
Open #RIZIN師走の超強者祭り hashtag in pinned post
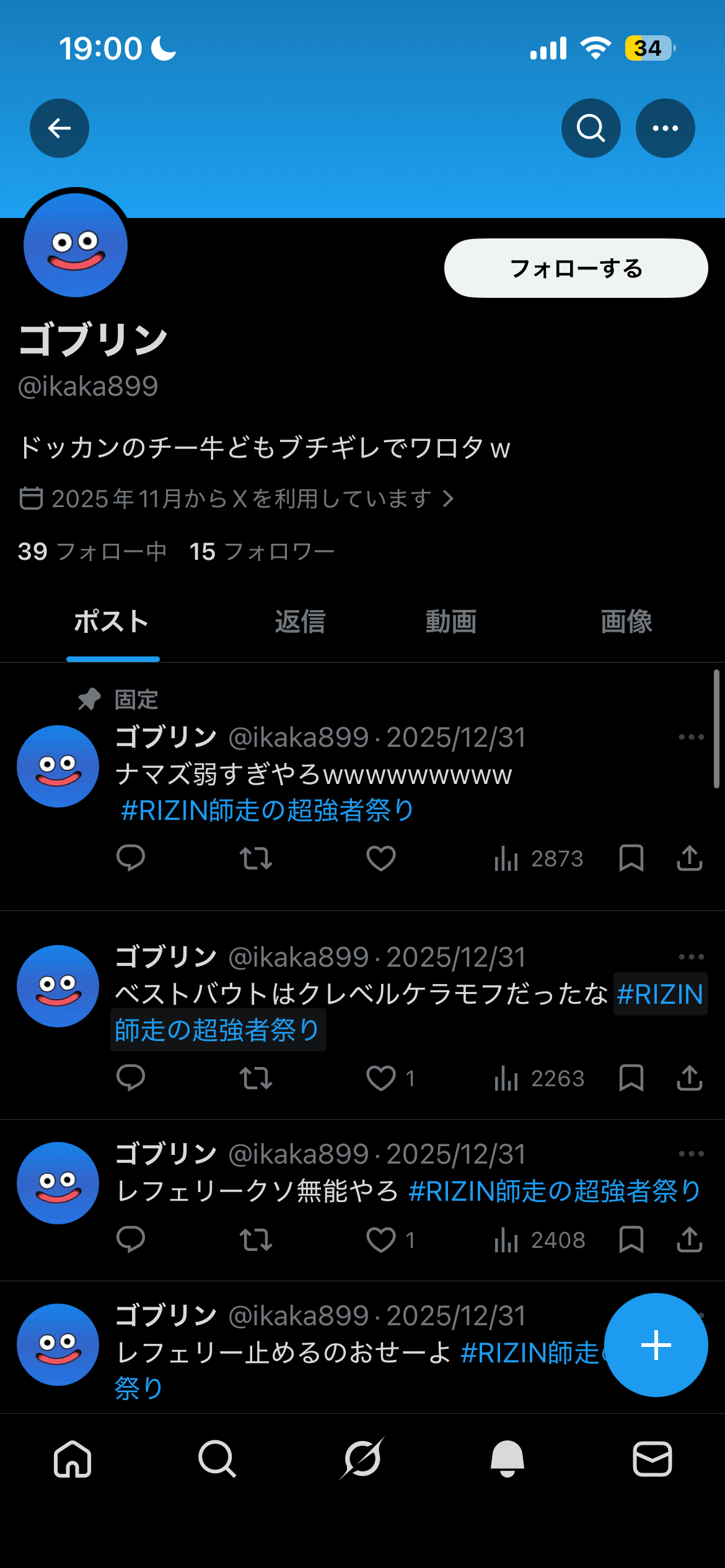(x=267, y=810)
